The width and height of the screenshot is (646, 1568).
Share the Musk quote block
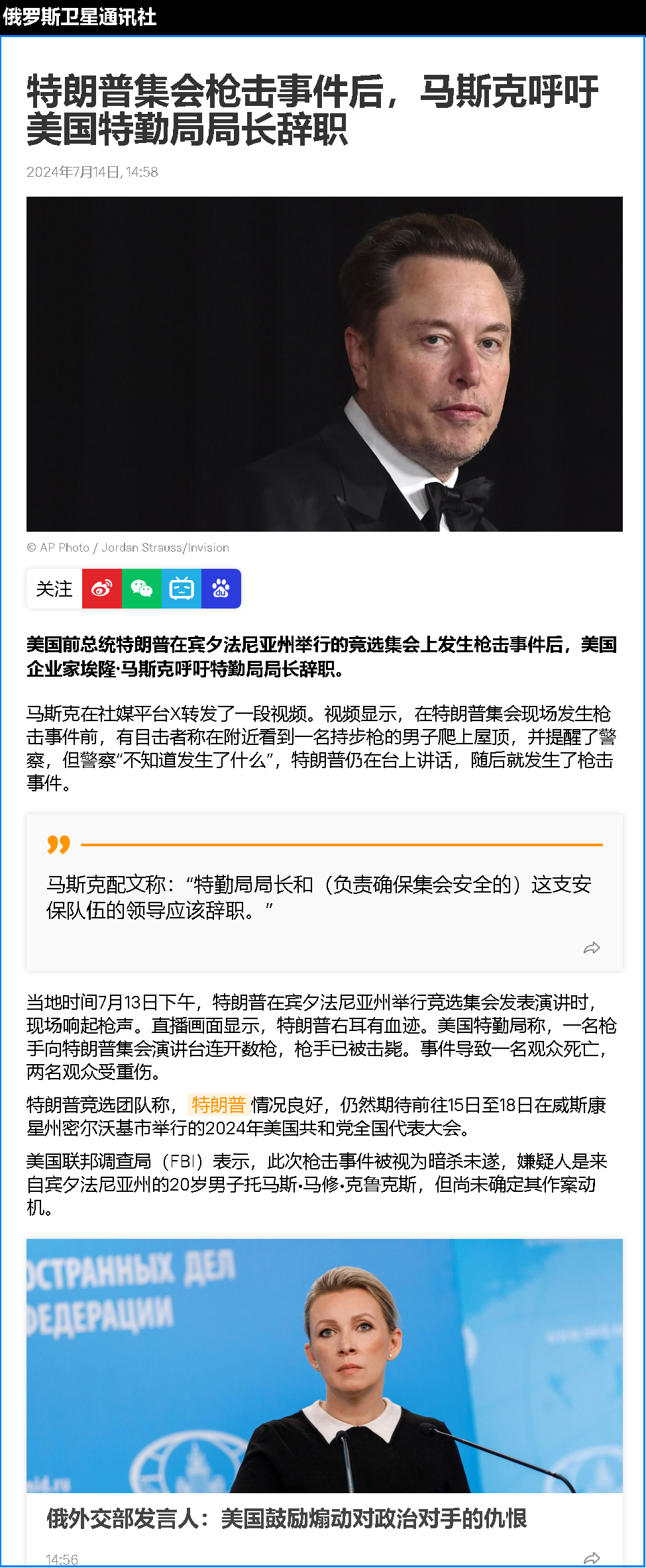tap(591, 948)
